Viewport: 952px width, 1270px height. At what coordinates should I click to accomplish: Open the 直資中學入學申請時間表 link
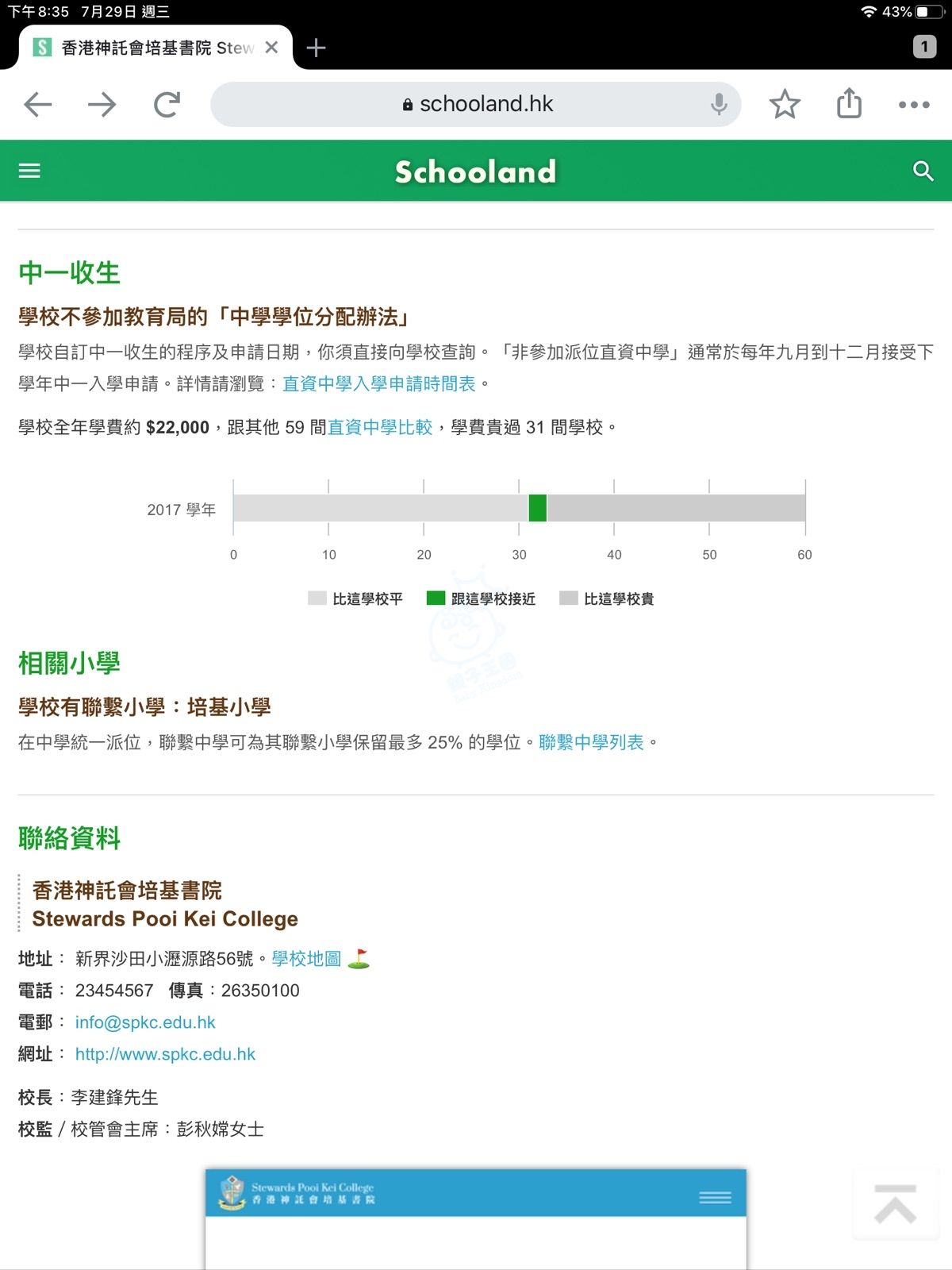tap(379, 384)
